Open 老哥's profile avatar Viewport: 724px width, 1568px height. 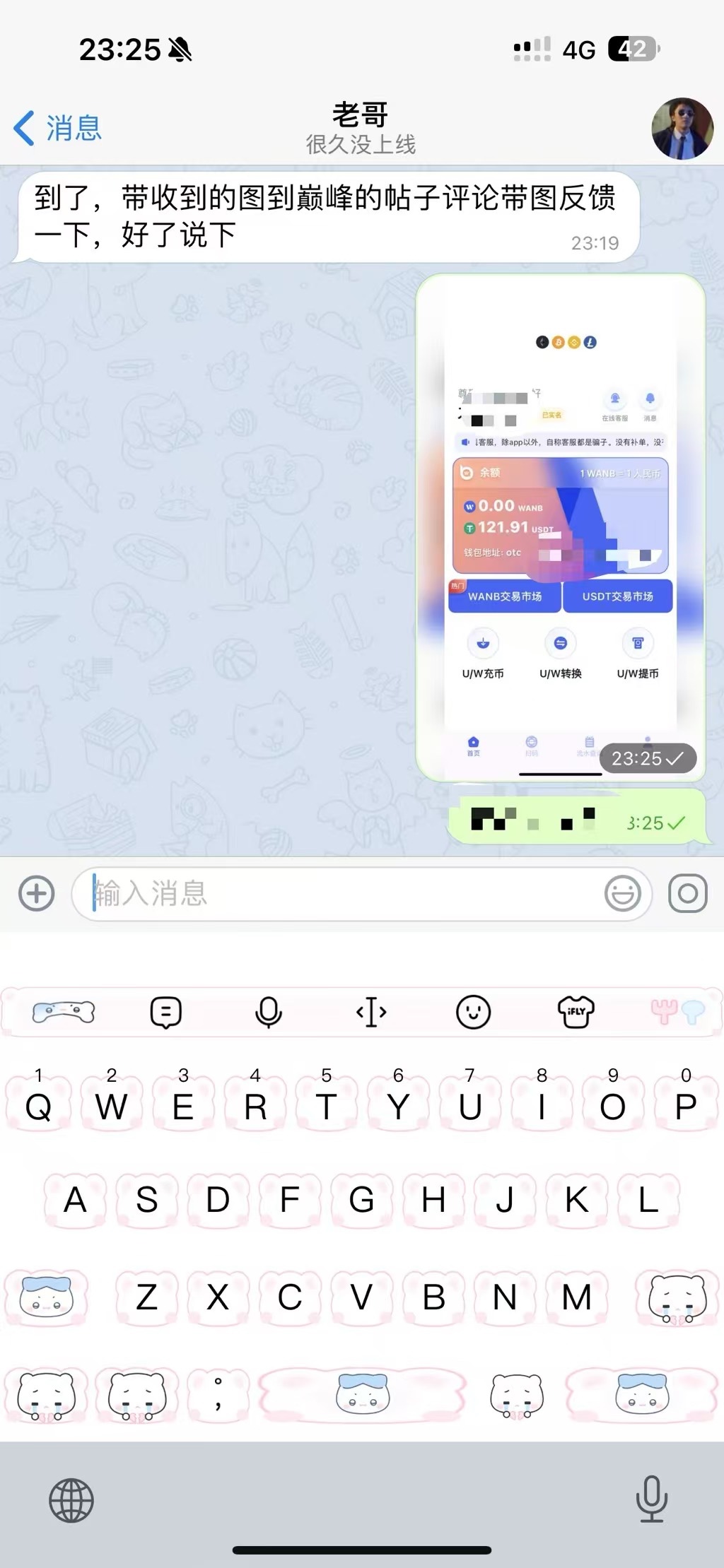pyautogui.click(x=682, y=129)
